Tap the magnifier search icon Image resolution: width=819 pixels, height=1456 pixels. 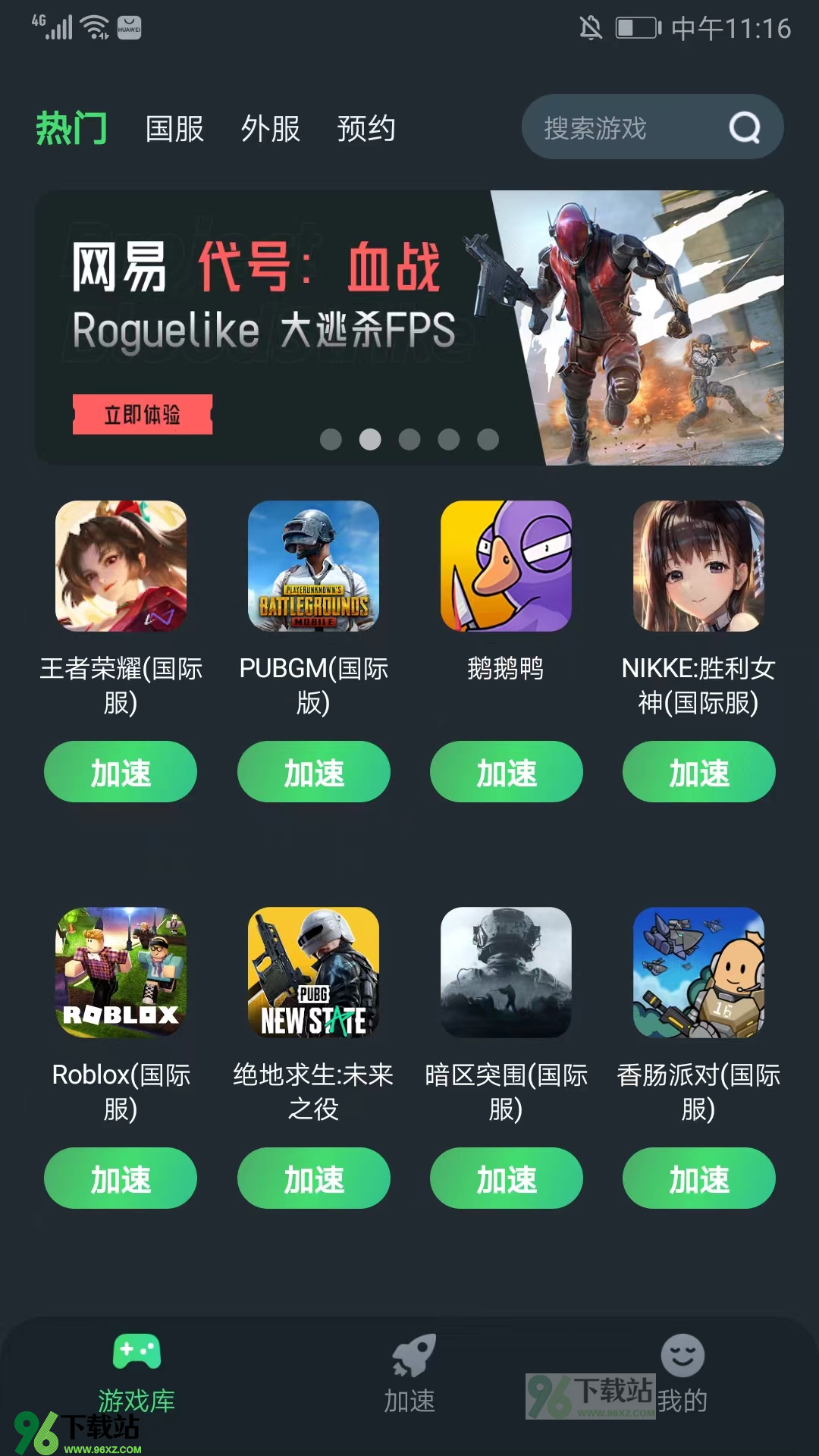pos(745,127)
